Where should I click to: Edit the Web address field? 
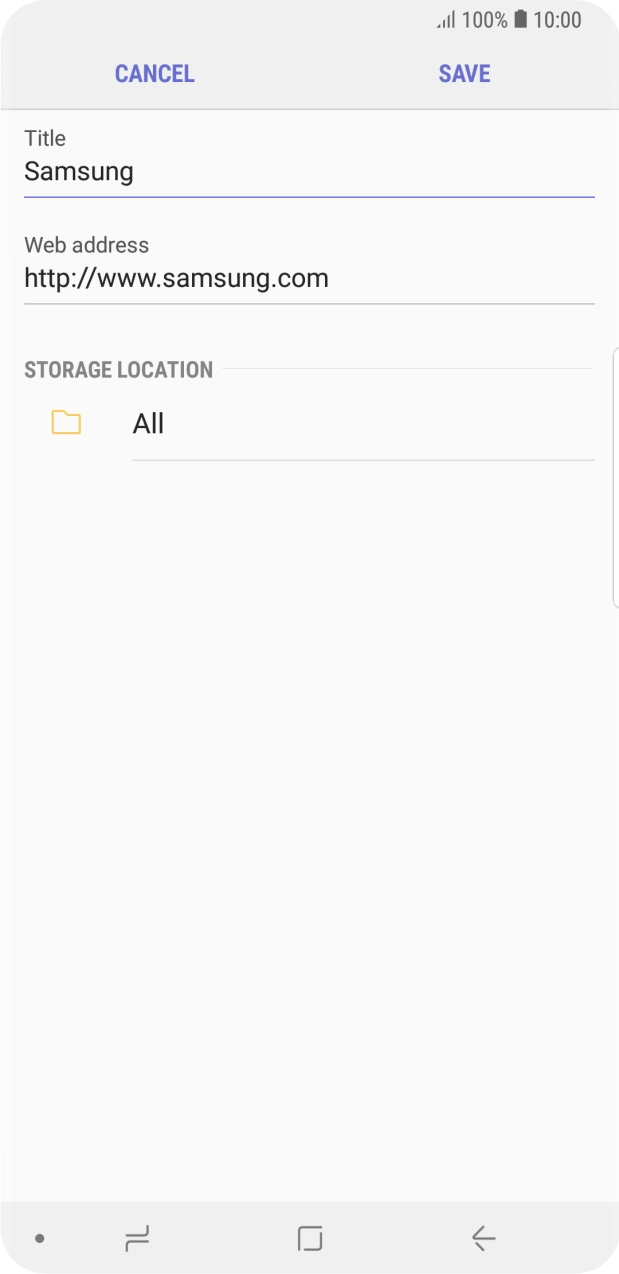pyautogui.click(x=308, y=278)
